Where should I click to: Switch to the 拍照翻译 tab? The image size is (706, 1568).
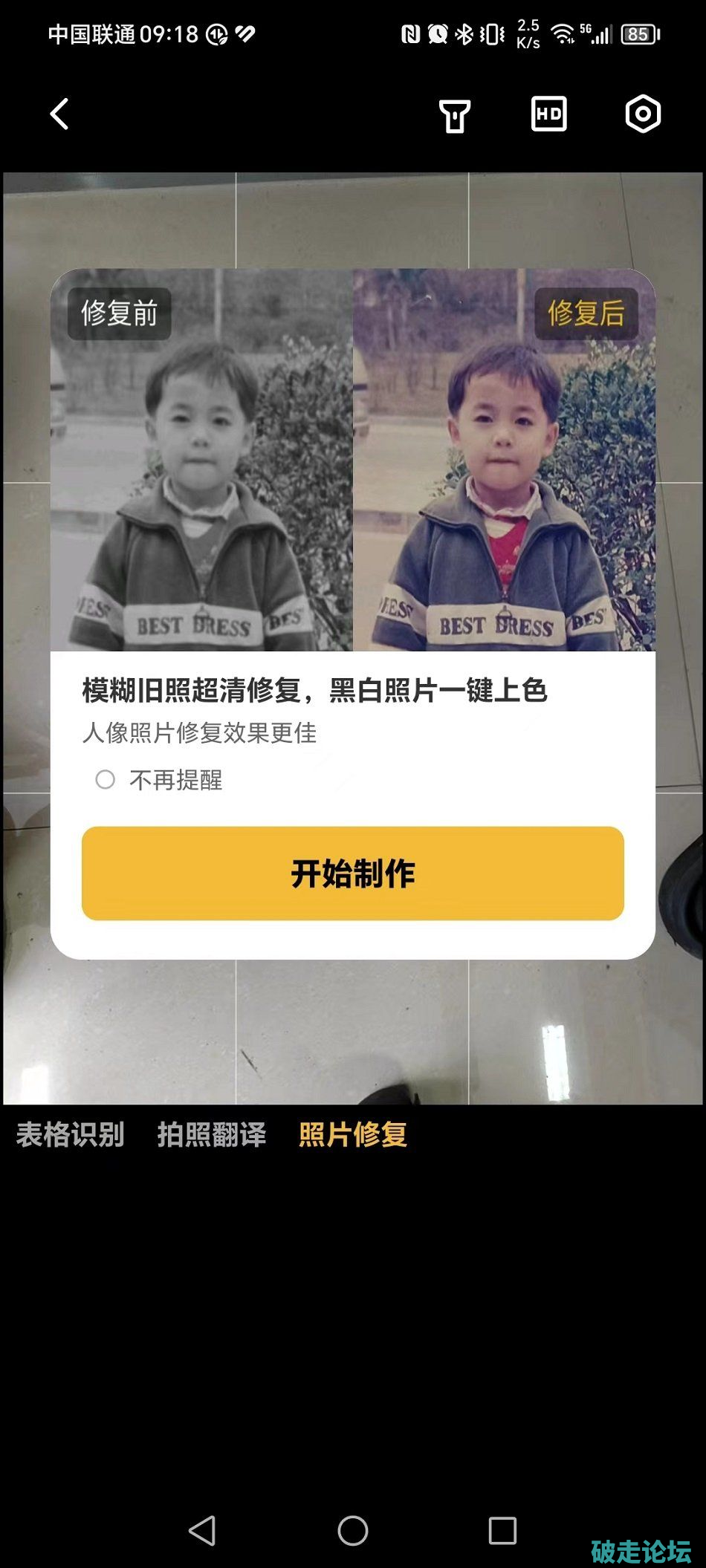coord(212,1134)
